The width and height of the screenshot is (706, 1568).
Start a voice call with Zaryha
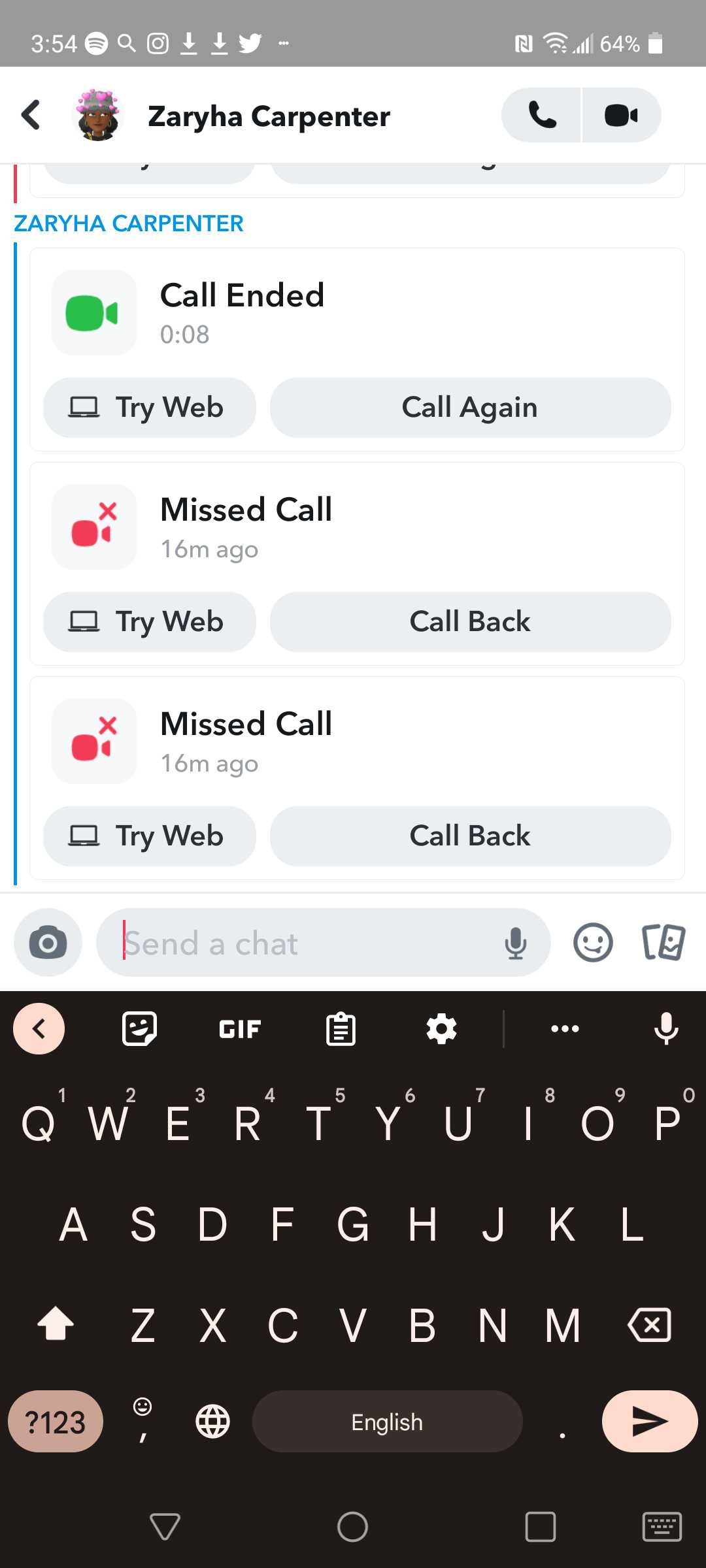tap(541, 116)
